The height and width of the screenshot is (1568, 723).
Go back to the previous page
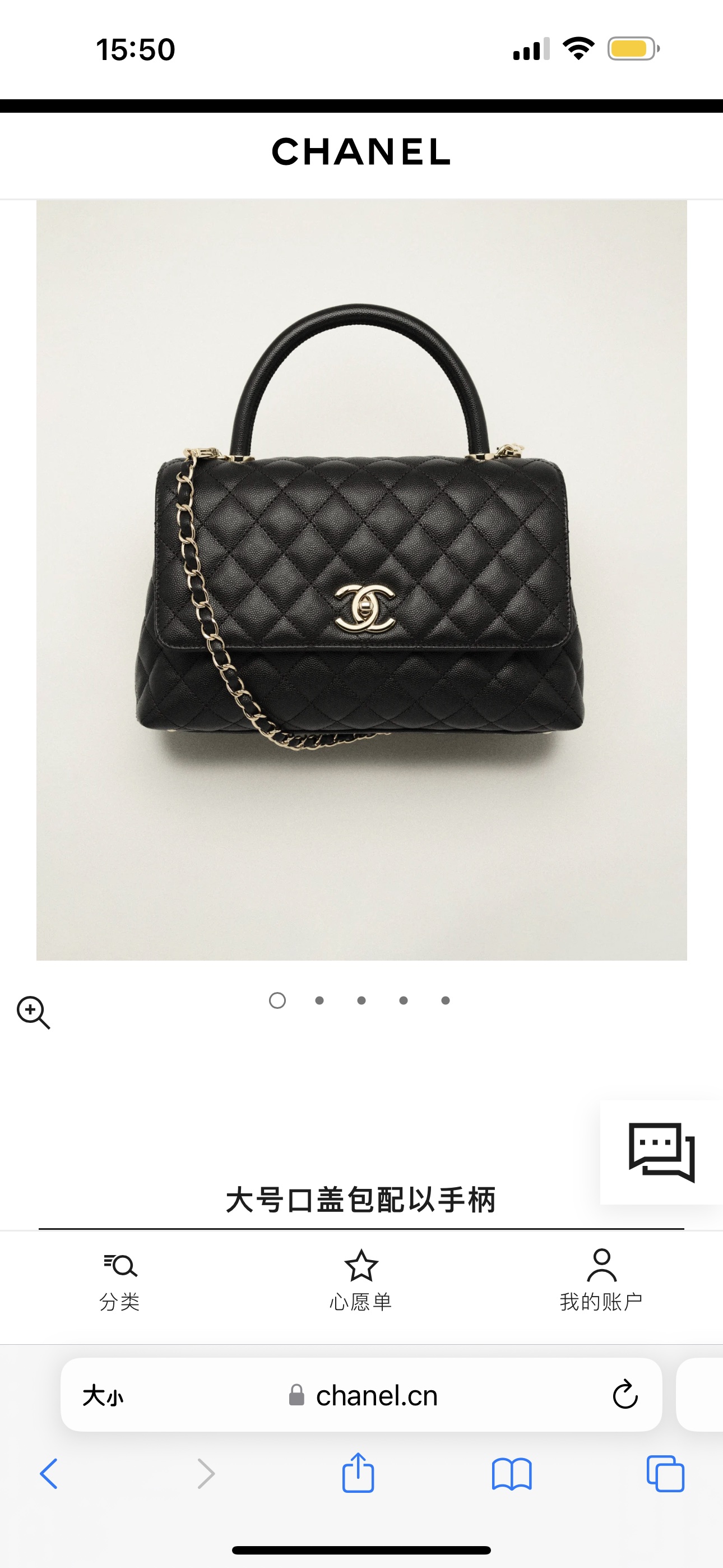(49, 1474)
